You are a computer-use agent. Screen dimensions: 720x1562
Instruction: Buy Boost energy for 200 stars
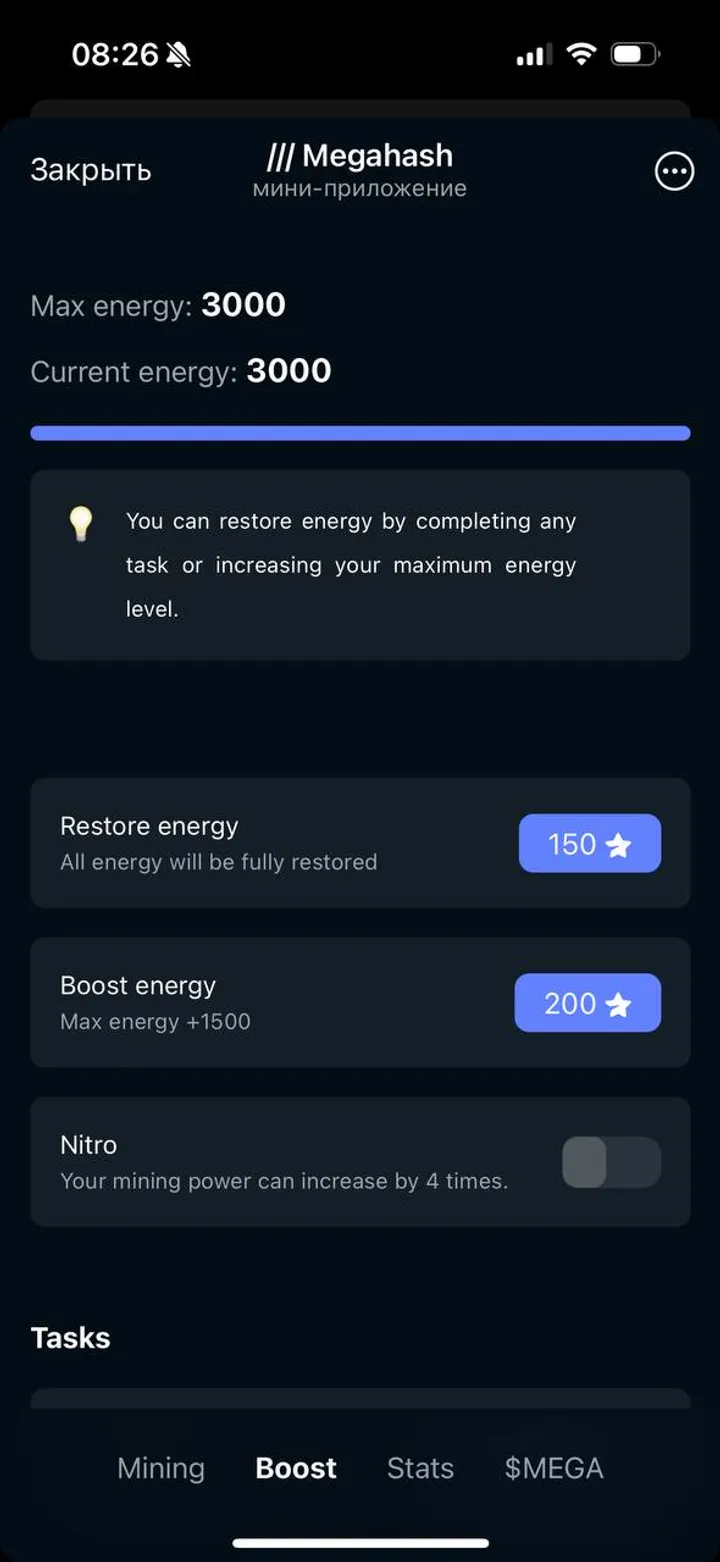587,1002
